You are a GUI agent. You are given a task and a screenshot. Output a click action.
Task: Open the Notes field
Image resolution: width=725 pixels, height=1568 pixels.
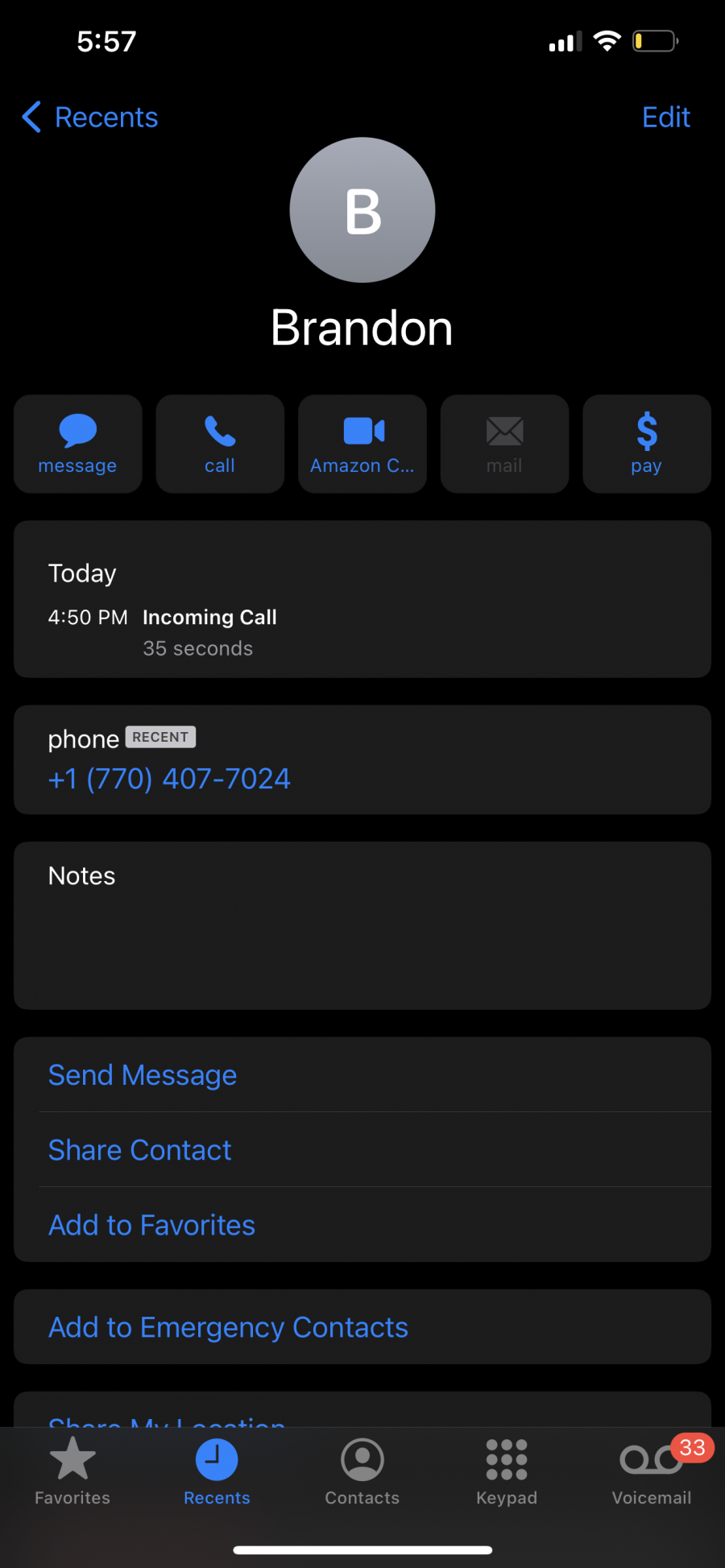[x=362, y=925]
